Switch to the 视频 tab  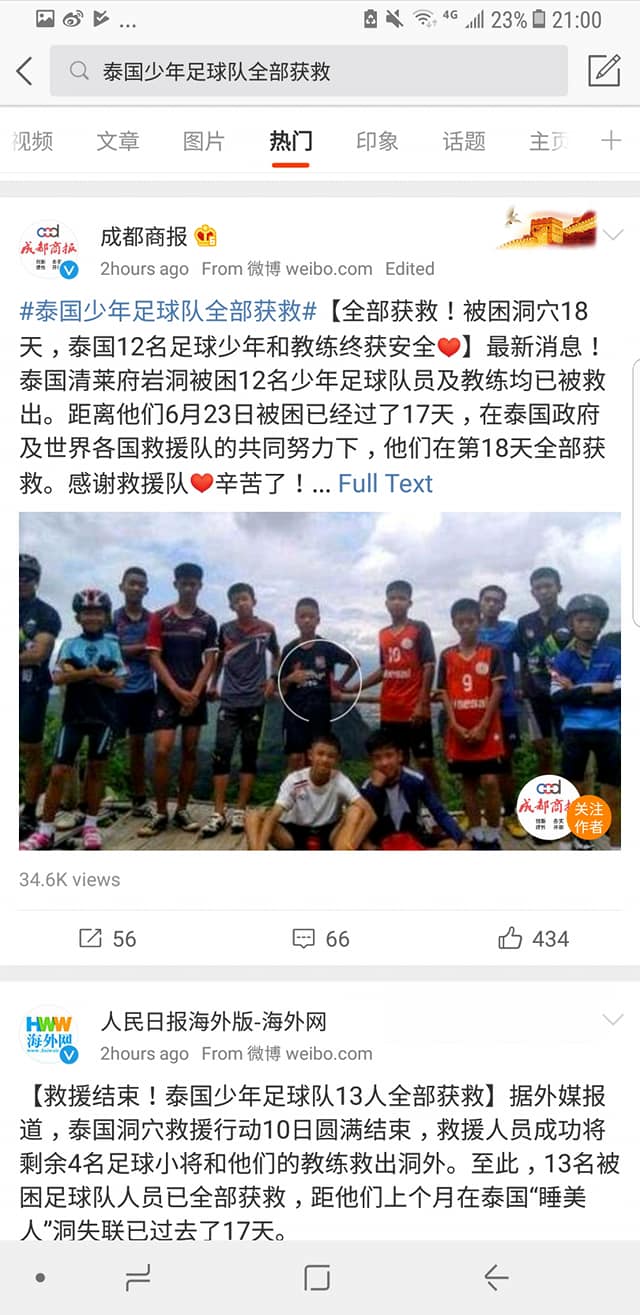coord(32,141)
